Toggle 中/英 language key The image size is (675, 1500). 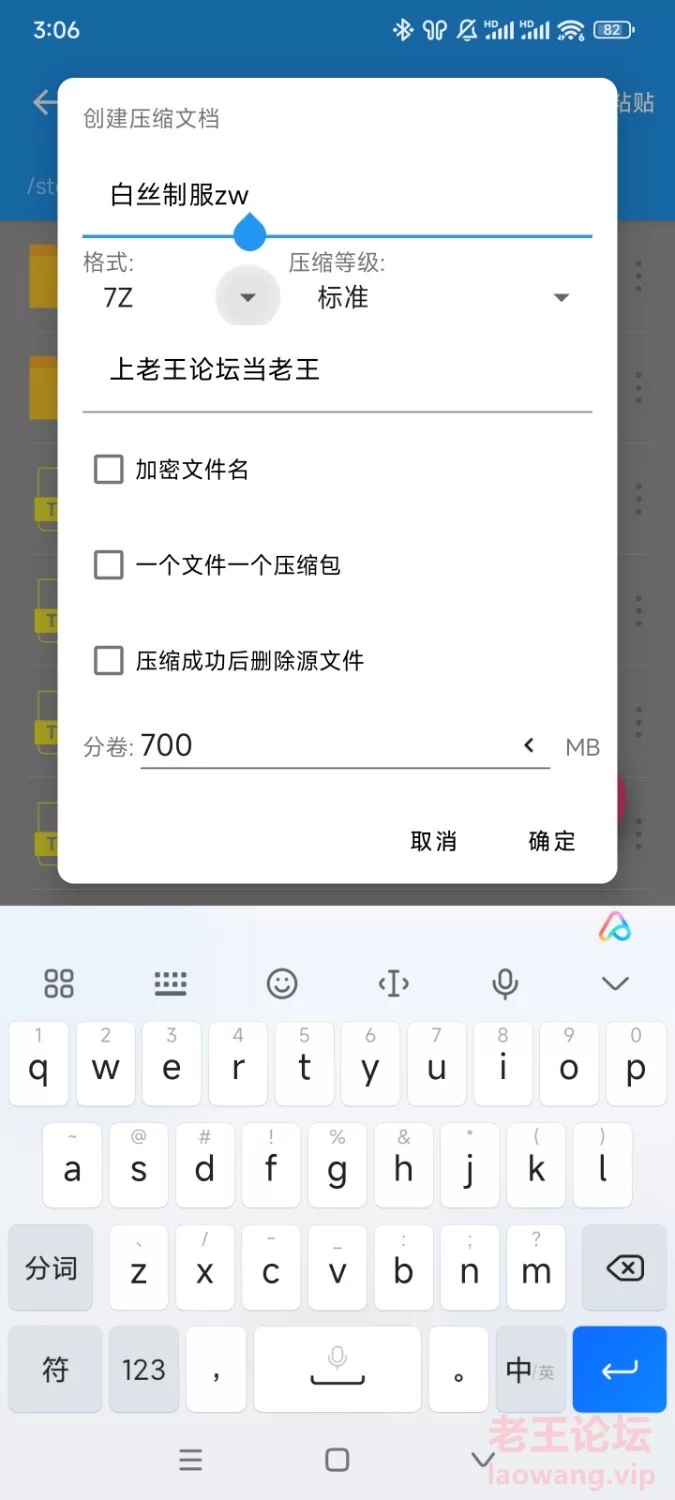click(530, 1369)
